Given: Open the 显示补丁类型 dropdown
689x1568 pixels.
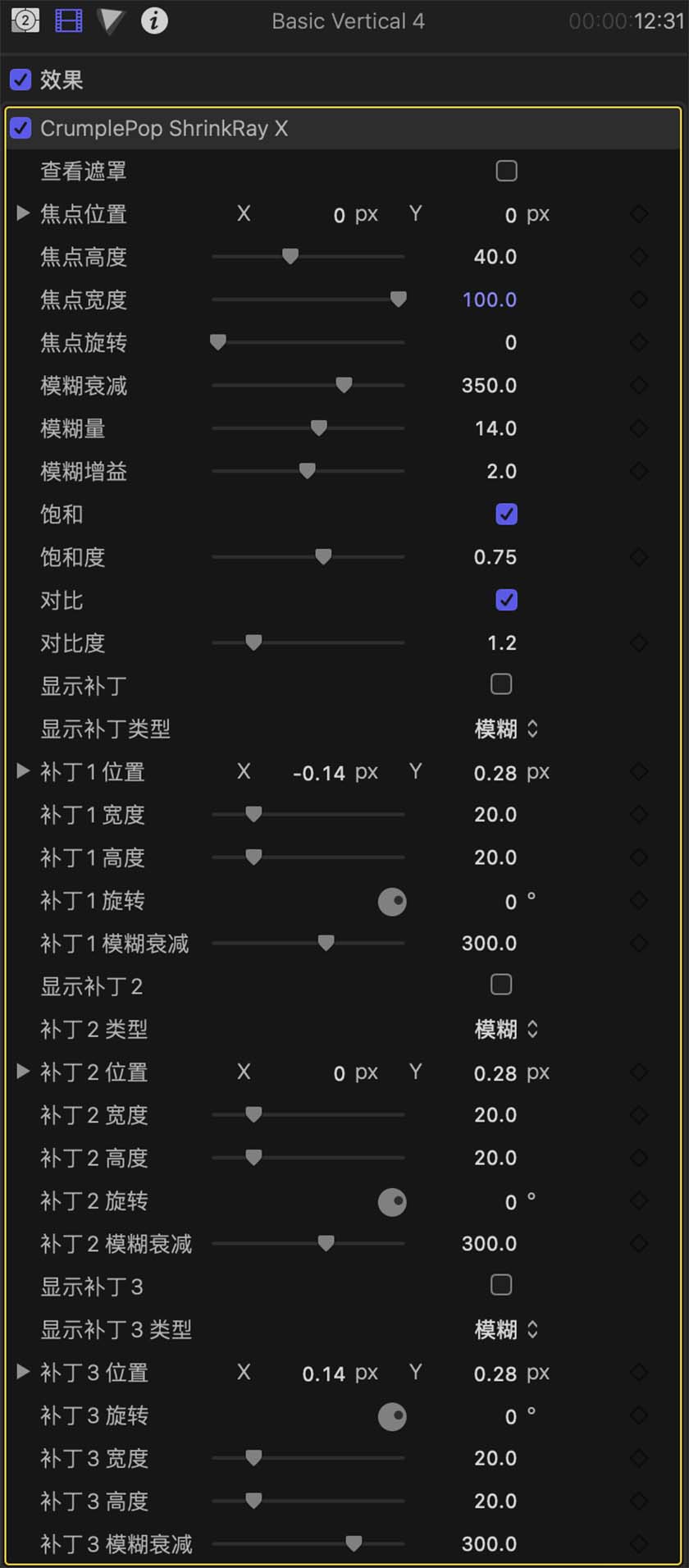Looking at the screenshot, I should pos(506,729).
